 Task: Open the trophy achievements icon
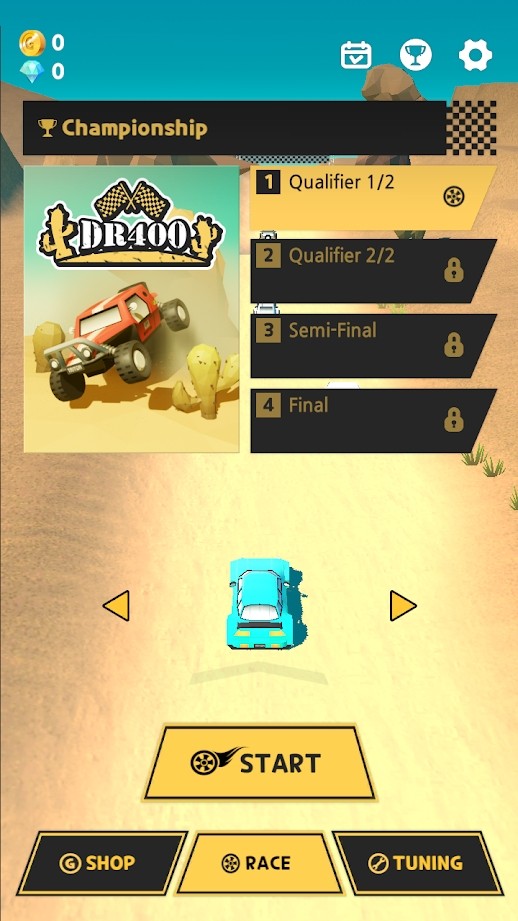(x=416, y=55)
